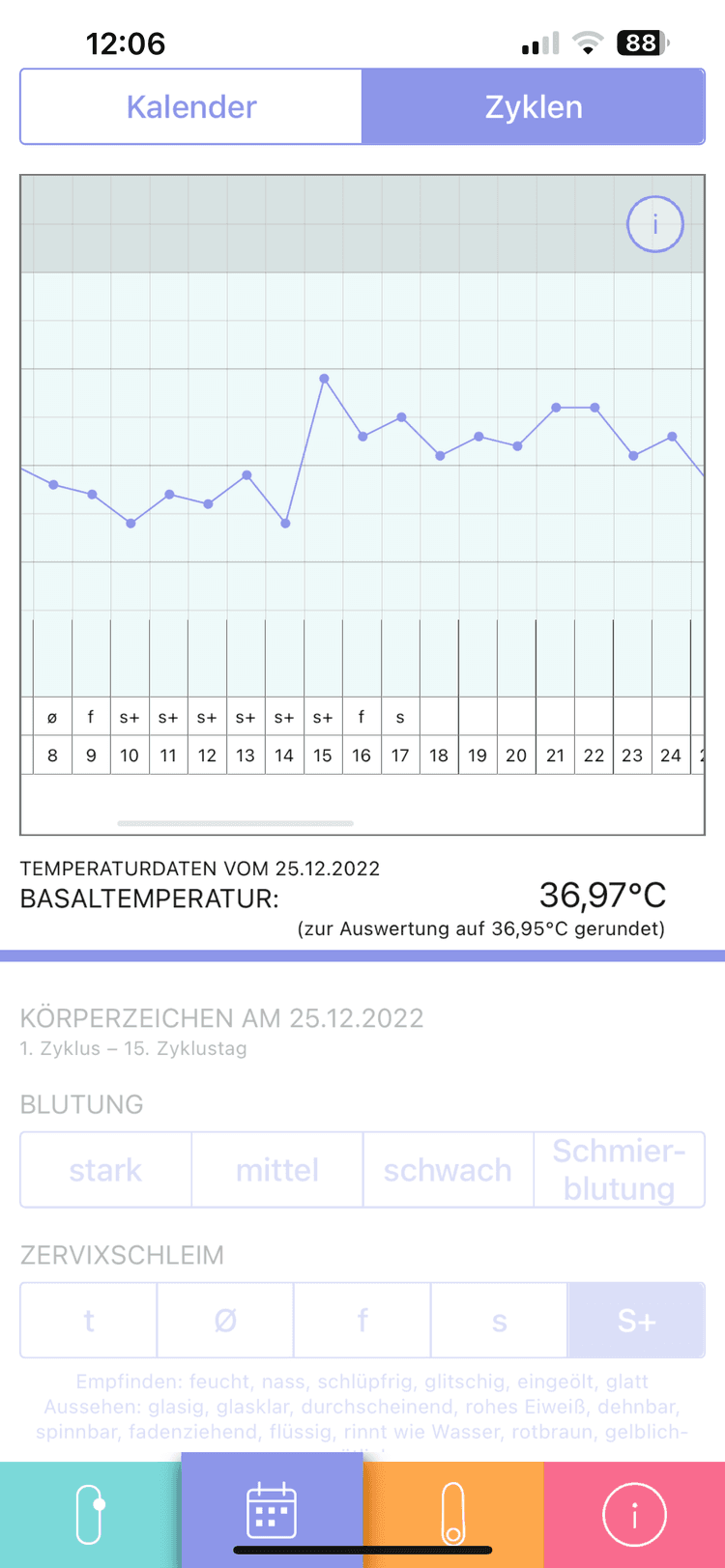Image resolution: width=725 pixels, height=1568 pixels.
Task: Pick t for Zervixschleim
Action: tap(89, 1321)
